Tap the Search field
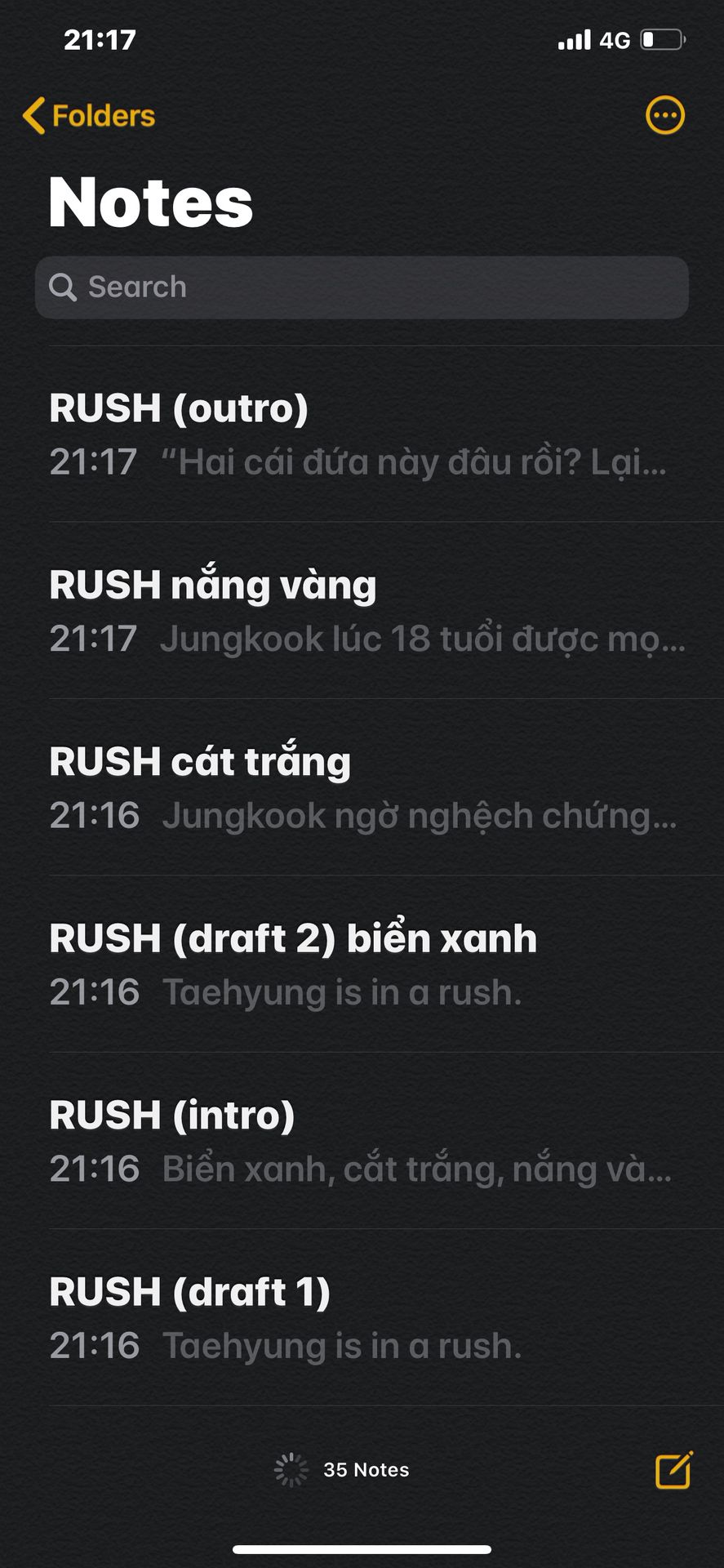 362,287
